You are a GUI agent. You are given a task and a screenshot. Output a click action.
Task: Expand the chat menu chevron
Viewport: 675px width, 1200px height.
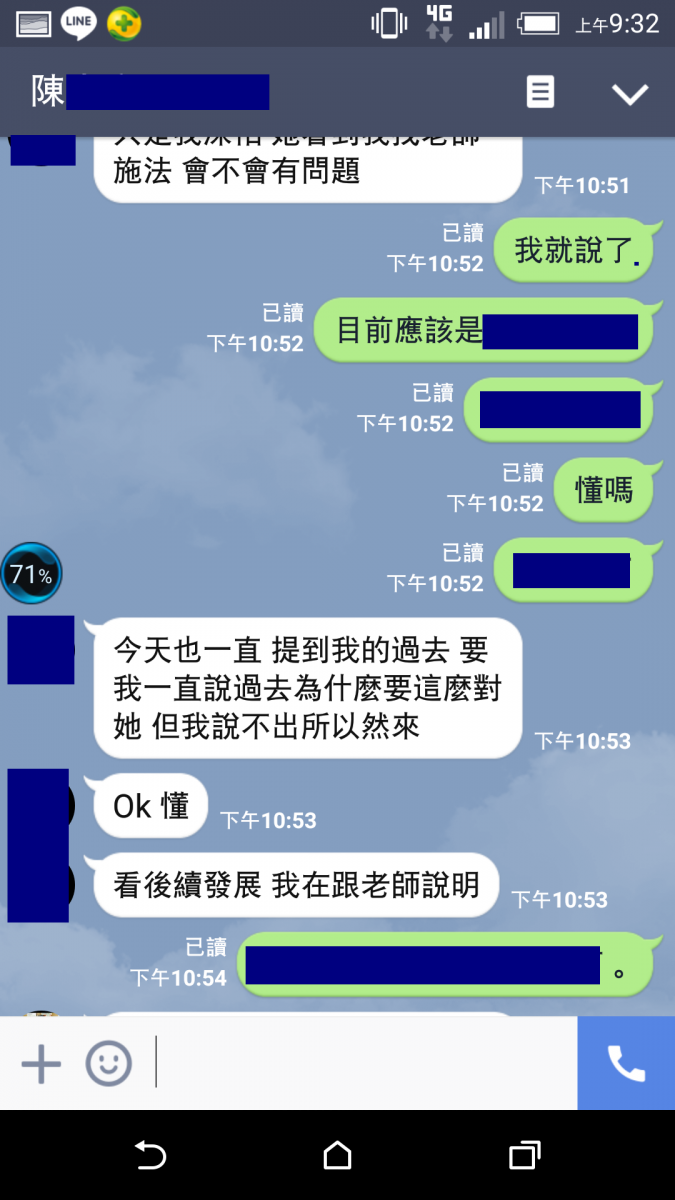tap(630, 94)
